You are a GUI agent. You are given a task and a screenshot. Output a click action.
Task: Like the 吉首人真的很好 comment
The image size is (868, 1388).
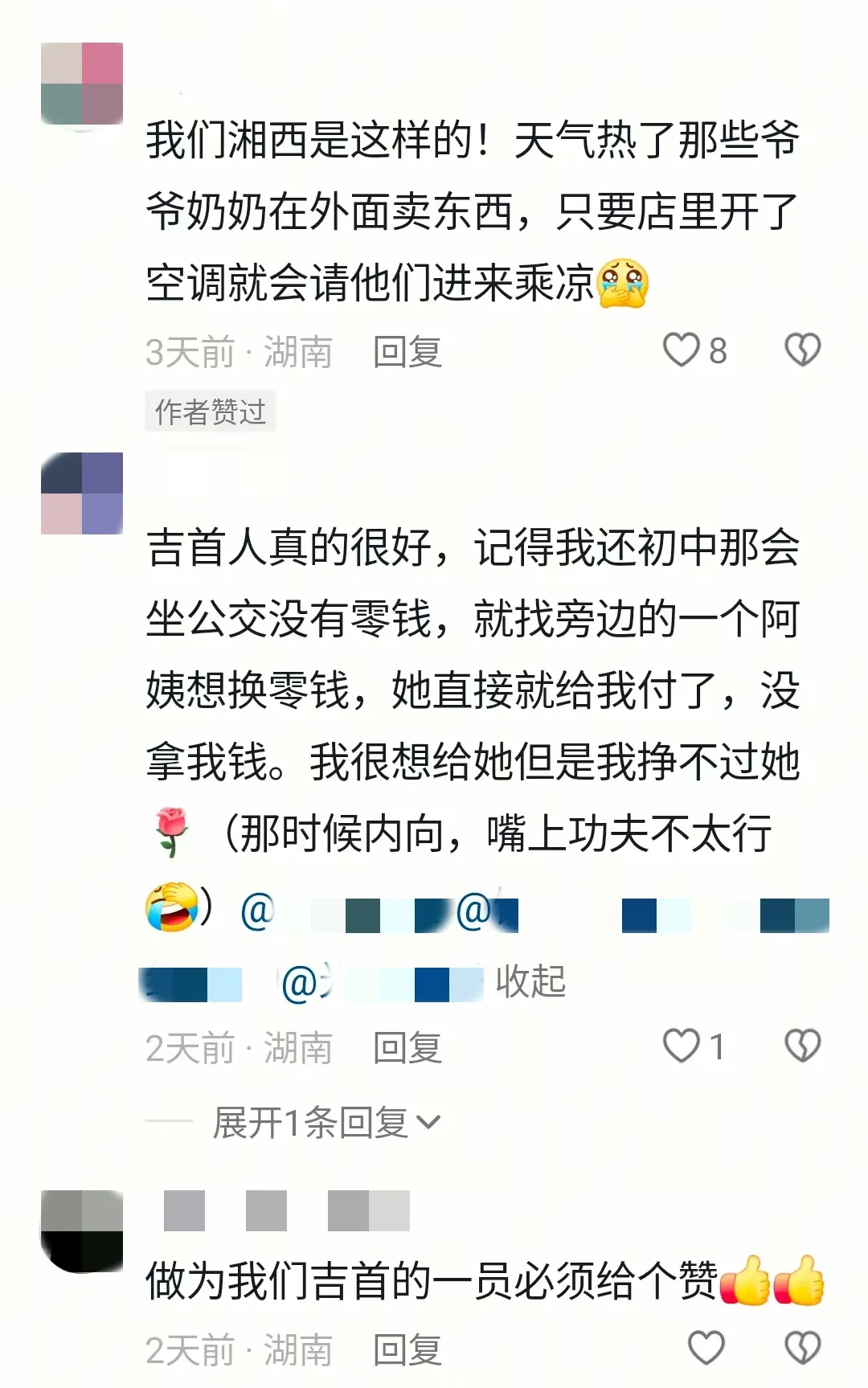pyautogui.click(x=682, y=1047)
